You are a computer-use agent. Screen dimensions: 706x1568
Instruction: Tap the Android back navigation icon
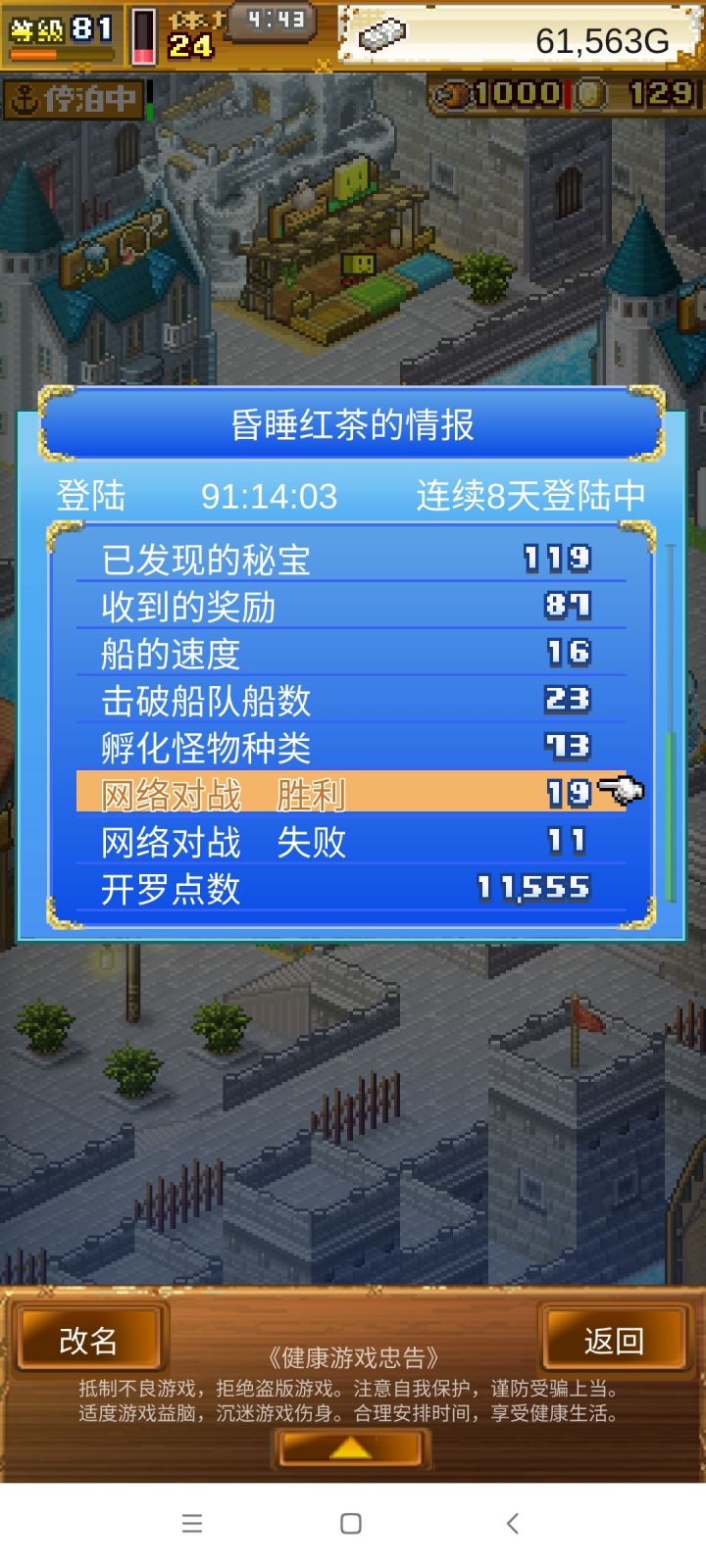tap(513, 1522)
